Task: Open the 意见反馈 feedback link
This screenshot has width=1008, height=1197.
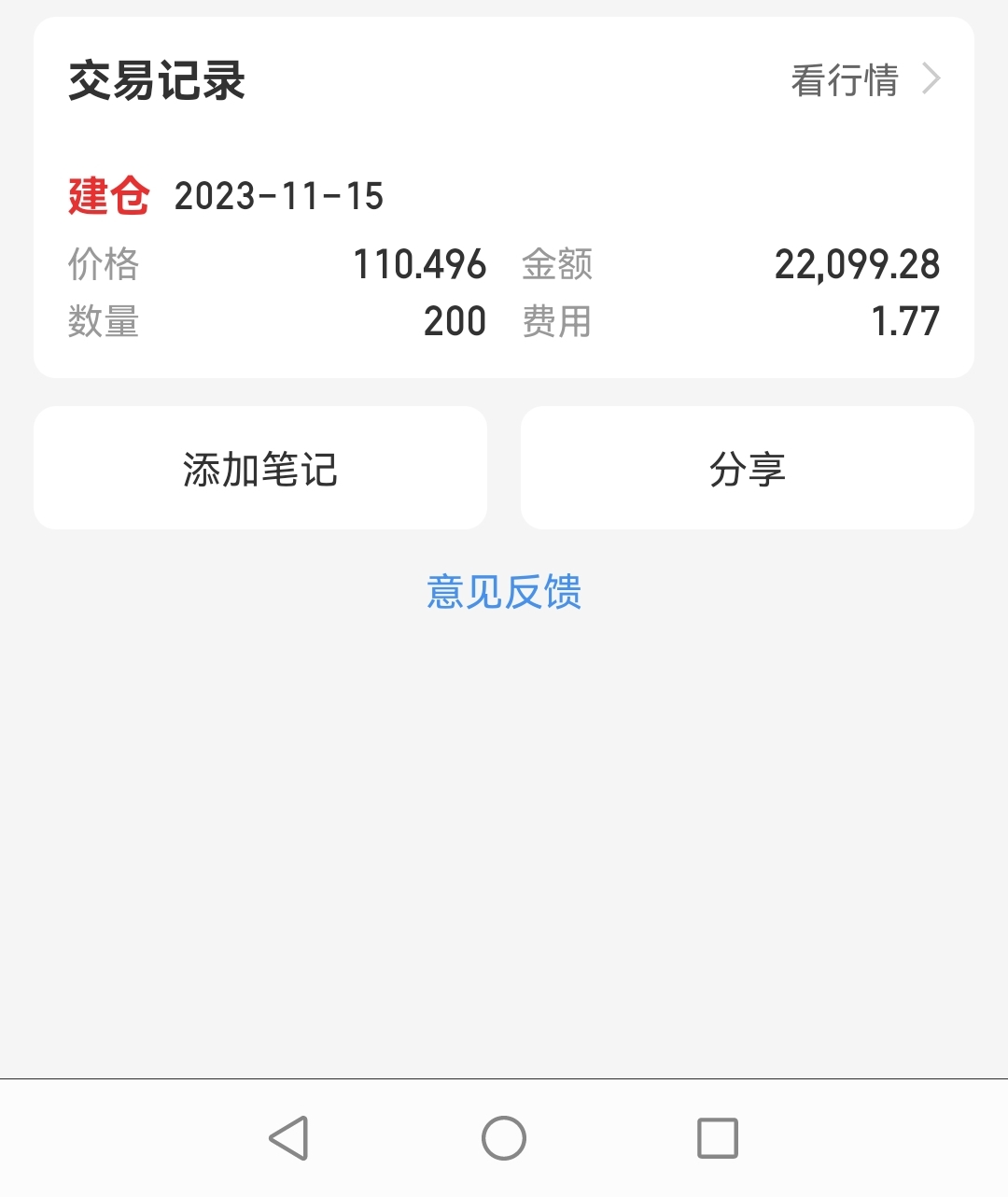Action: (x=504, y=592)
